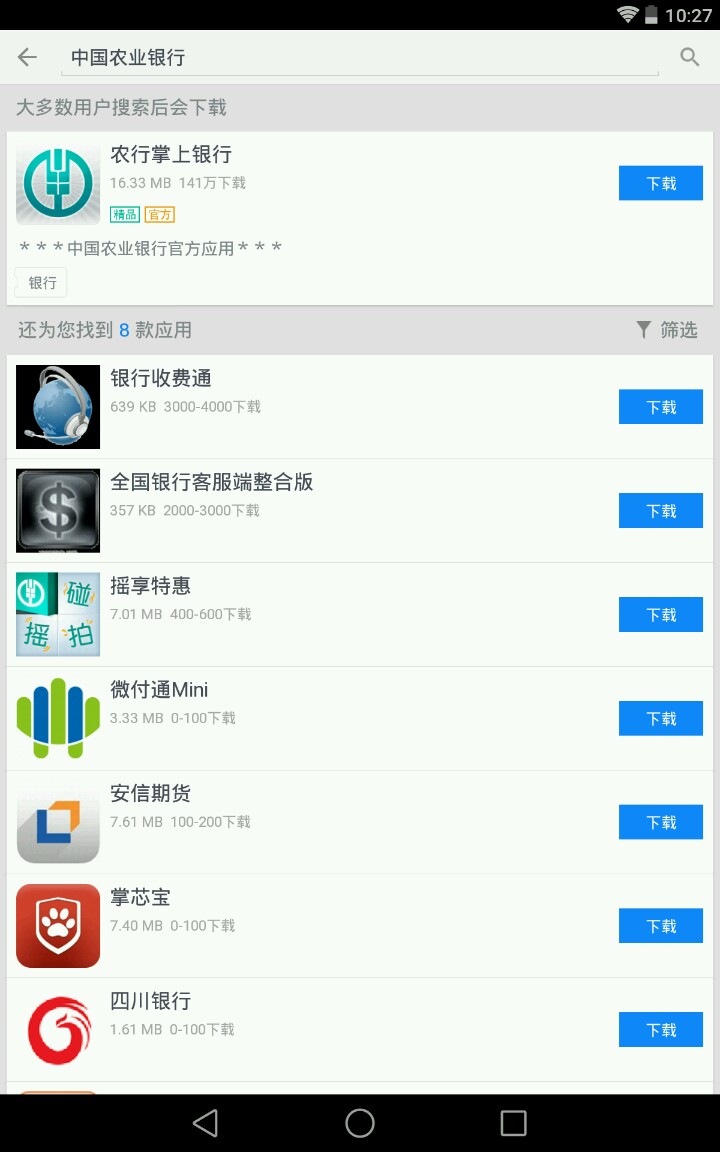Open recent apps from navigation bar
Image resolution: width=720 pixels, height=1152 pixels.
coord(513,1123)
